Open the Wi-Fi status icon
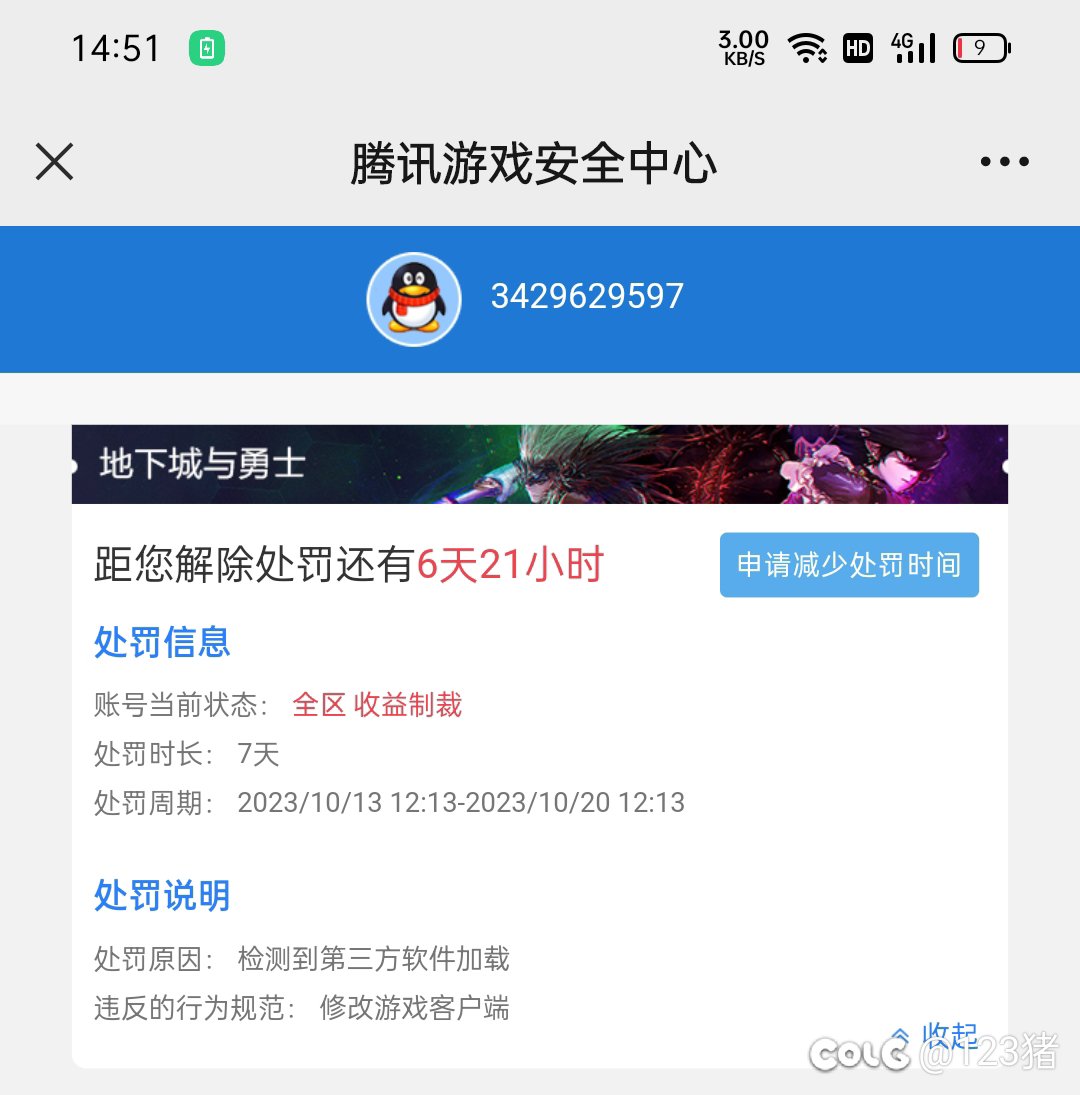Screen dimensions: 1080x1095 click(x=808, y=46)
